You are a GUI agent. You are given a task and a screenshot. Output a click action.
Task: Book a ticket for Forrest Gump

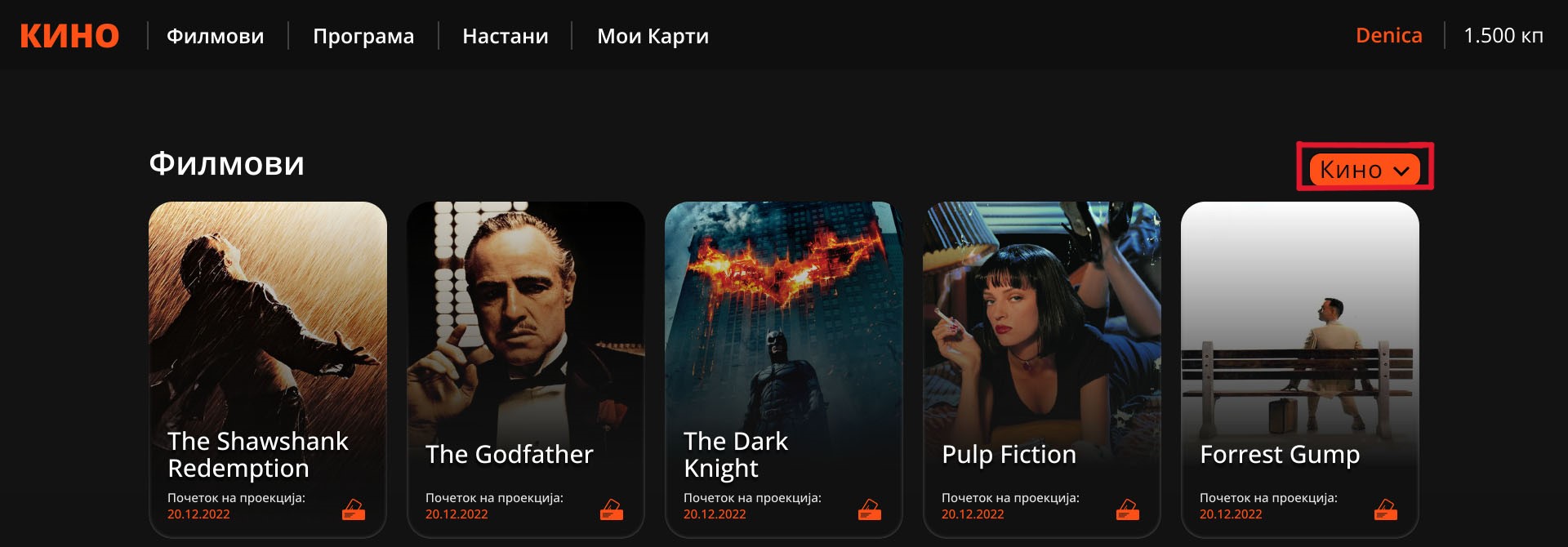[x=1386, y=510]
